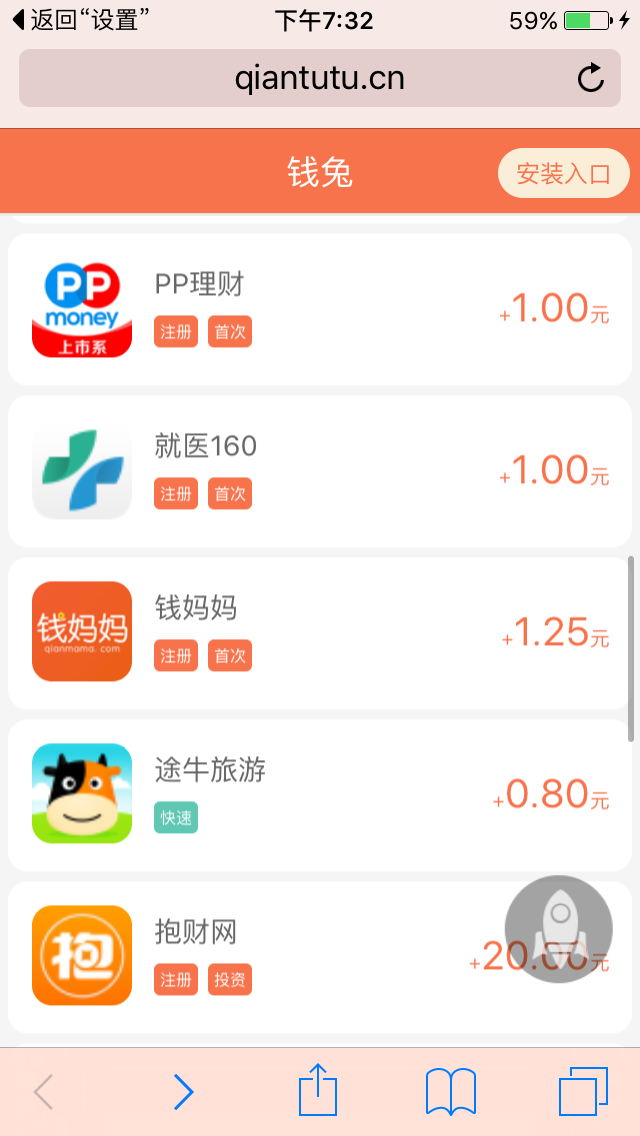The height and width of the screenshot is (1136, 640).
Task: Reload the qiantutu.cn page
Action: point(591,78)
